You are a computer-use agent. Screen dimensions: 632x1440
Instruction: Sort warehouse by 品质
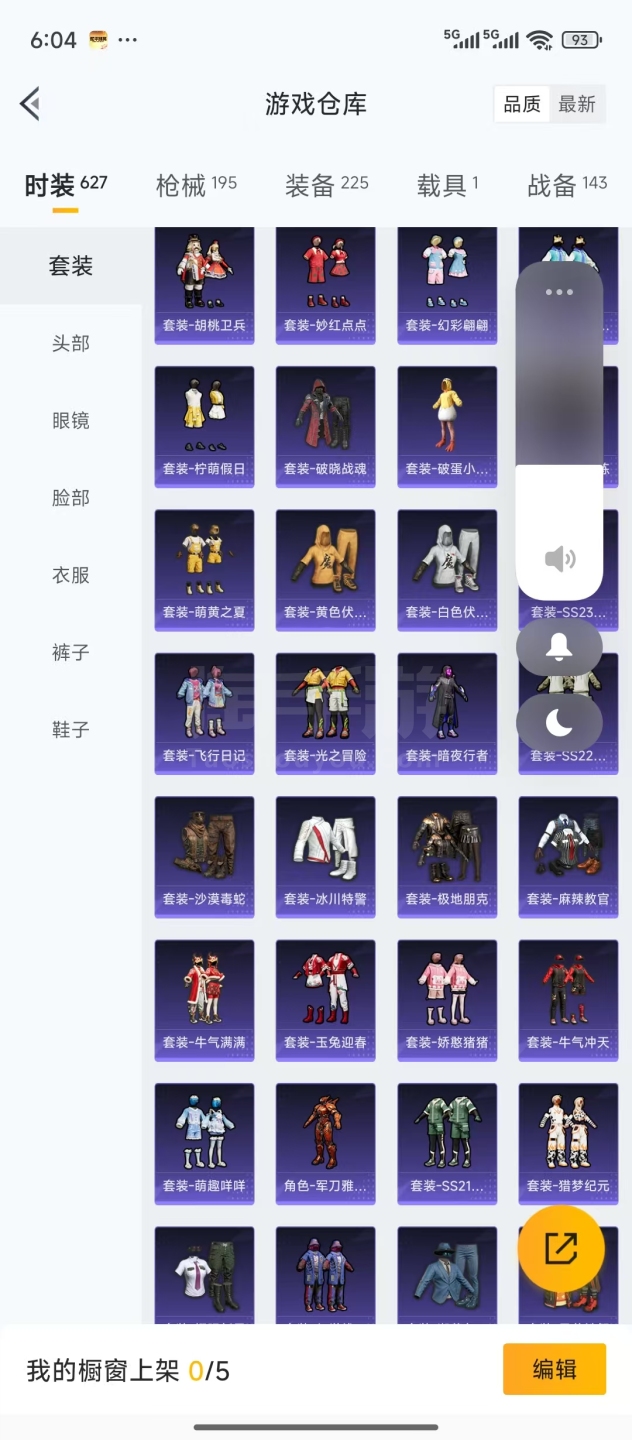pos(522,104)
